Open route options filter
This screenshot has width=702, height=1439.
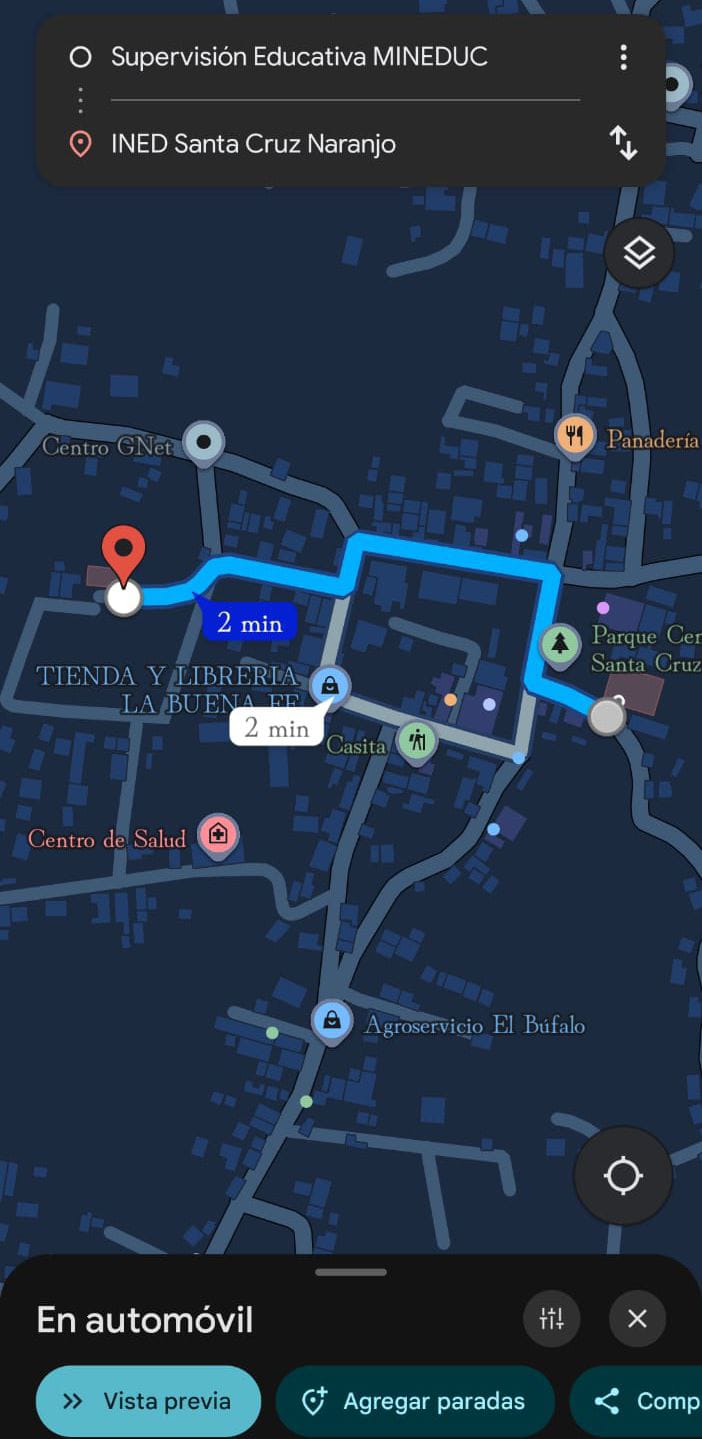[x=552, y=1318]
